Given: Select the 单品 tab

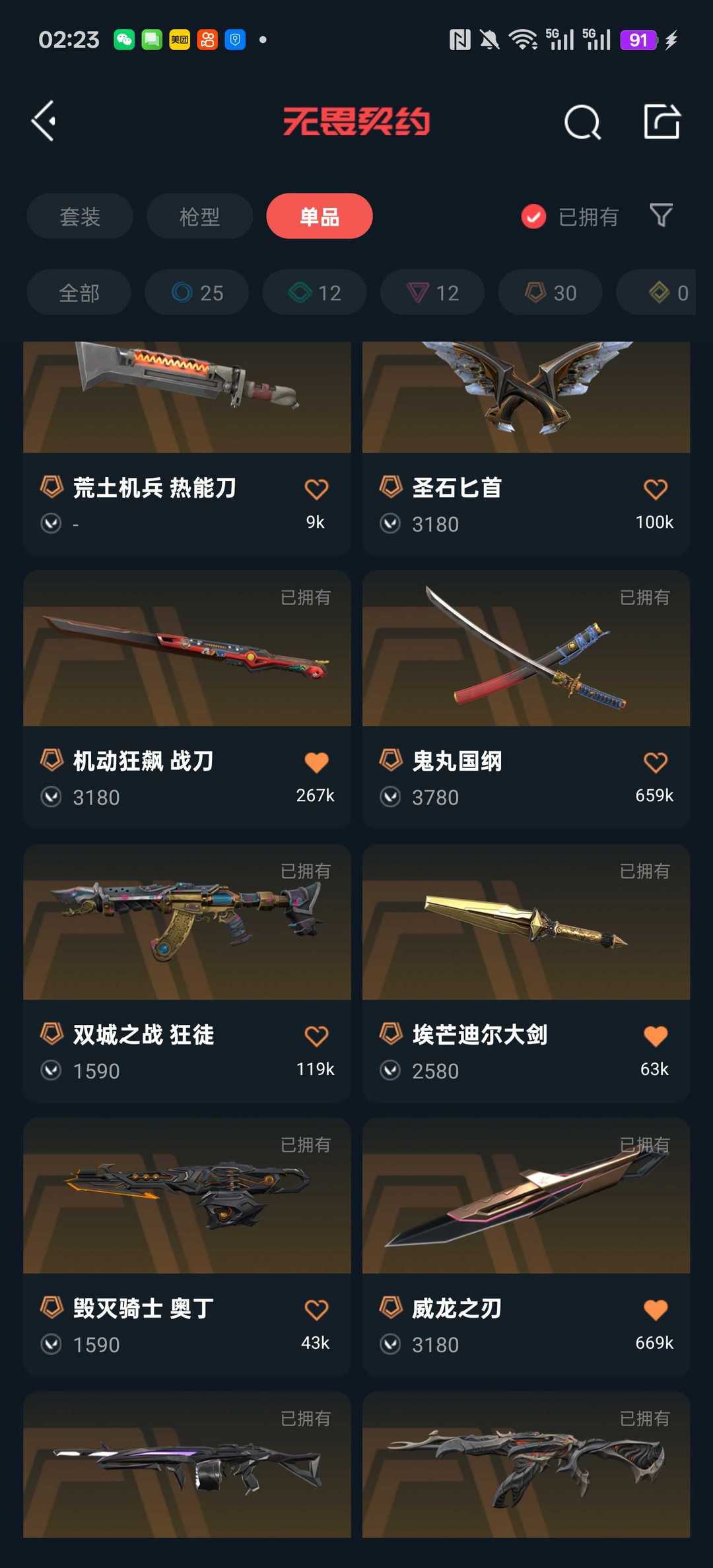Looking at the screenshot, I should pos(320,216).
